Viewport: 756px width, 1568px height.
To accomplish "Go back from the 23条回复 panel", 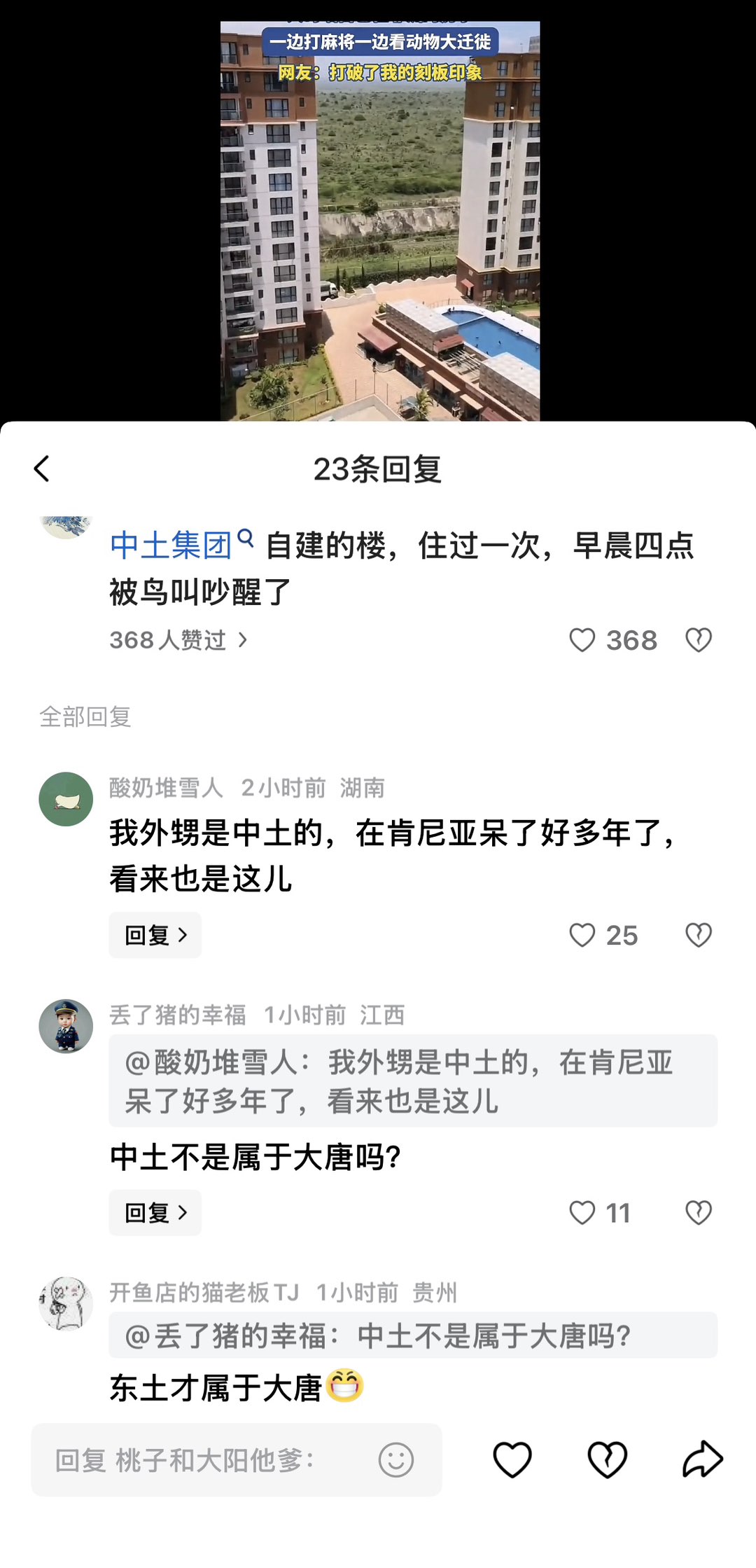I will point(42,469).
